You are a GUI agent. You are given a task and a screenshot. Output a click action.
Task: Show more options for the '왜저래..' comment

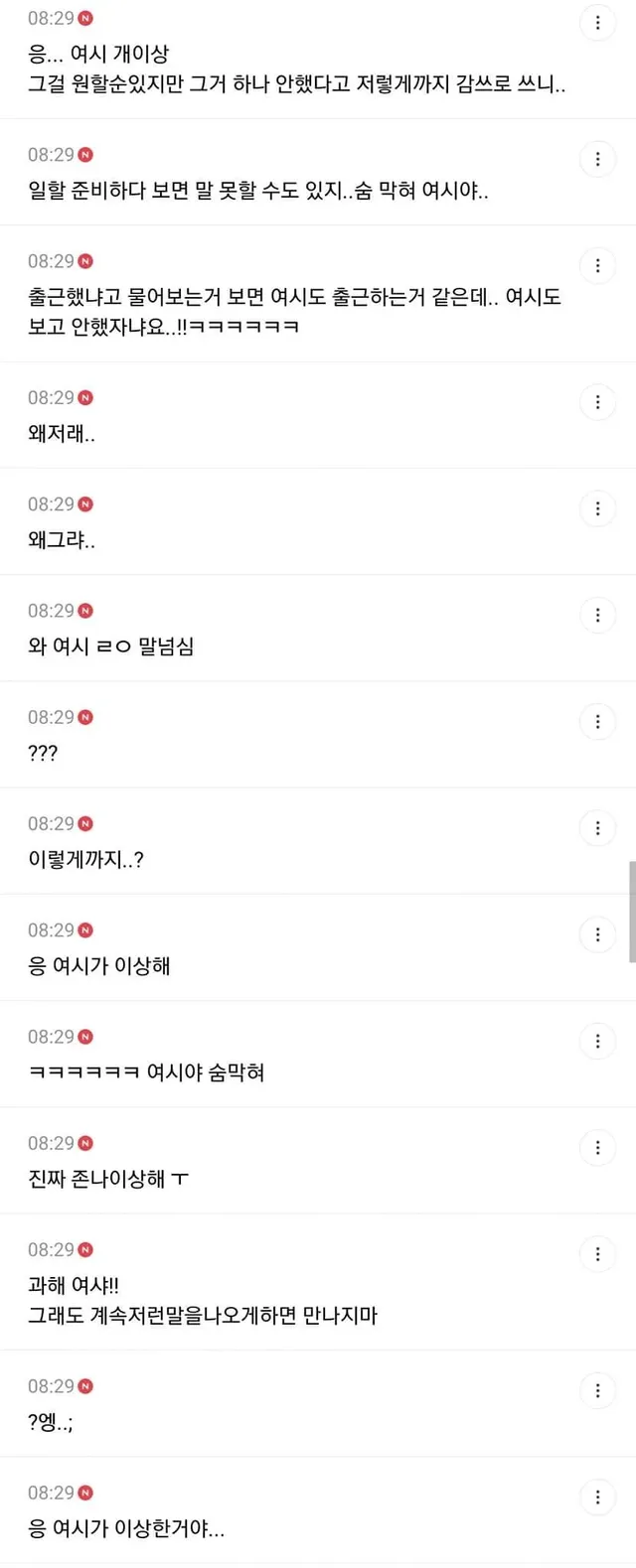coord(597,402)
